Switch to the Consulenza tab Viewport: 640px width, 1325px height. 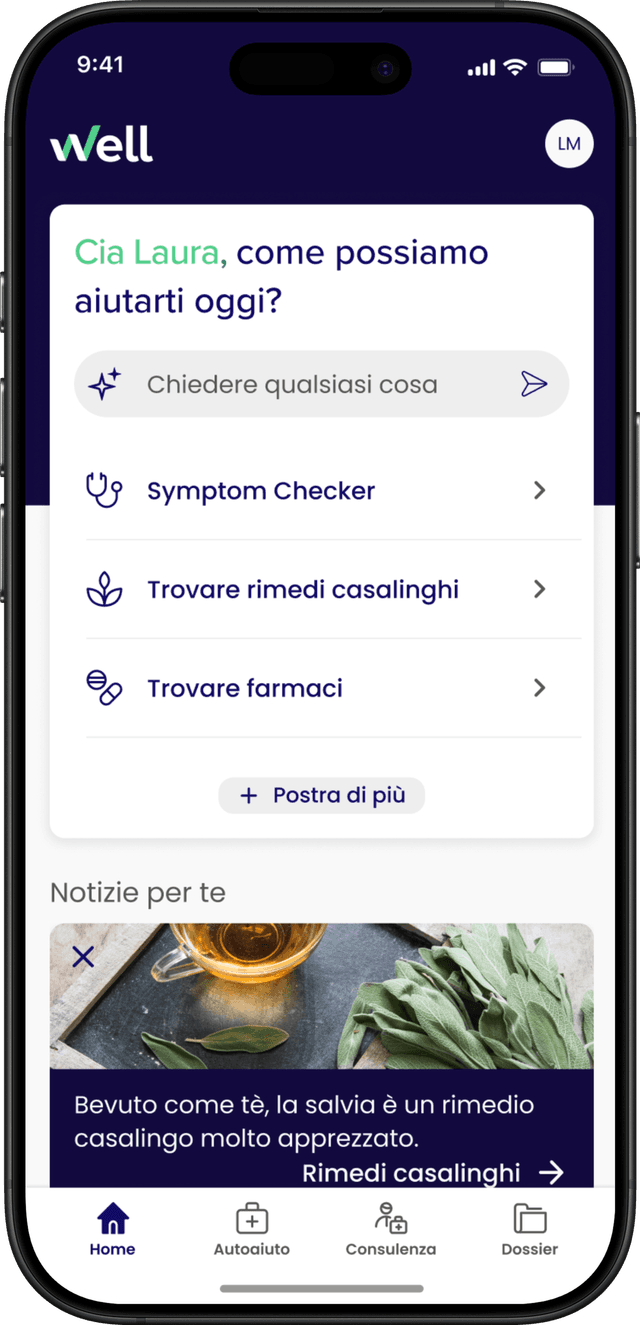pos(391,1230)
